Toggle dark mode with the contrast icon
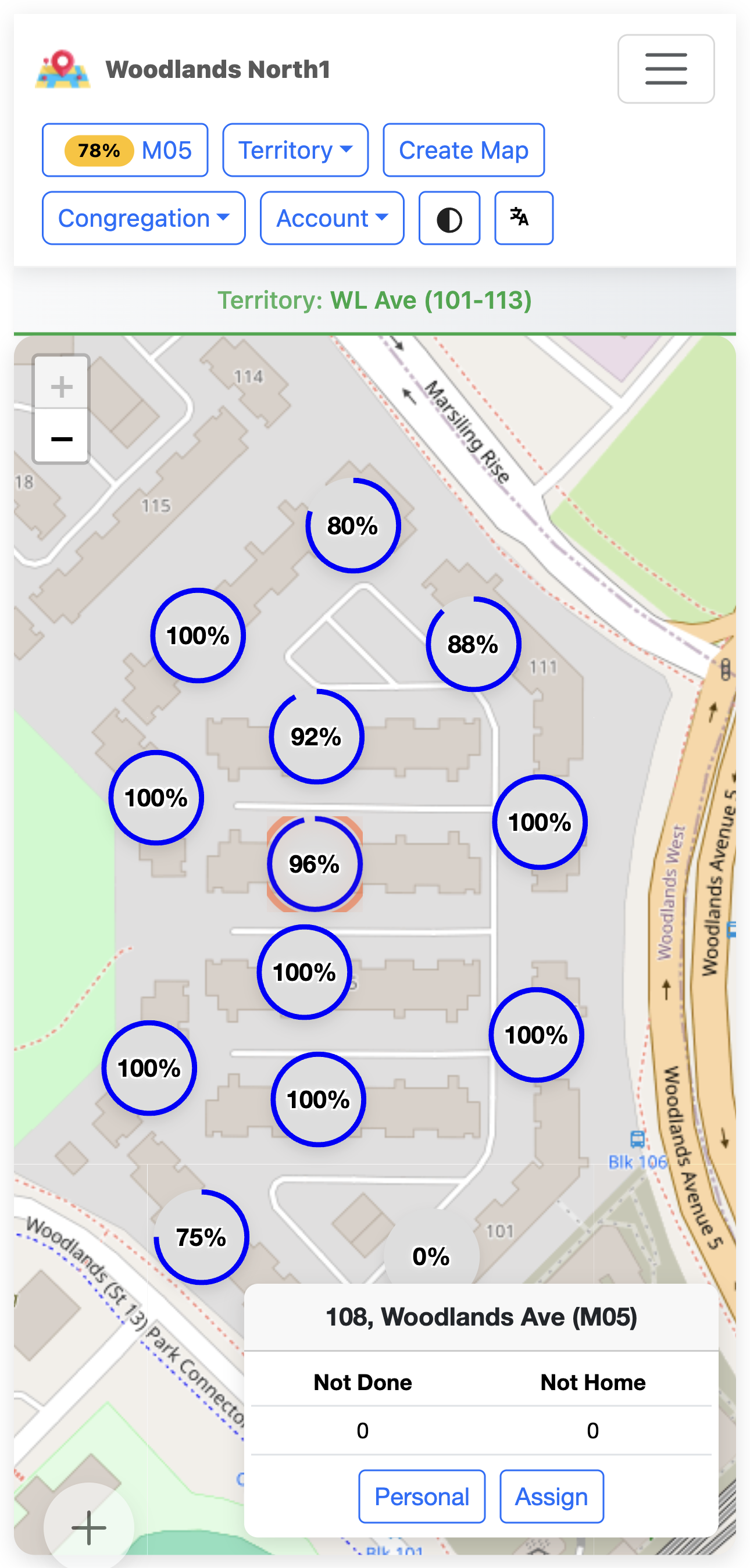Viewport: 750px width, 1568px height. [449, 217]
